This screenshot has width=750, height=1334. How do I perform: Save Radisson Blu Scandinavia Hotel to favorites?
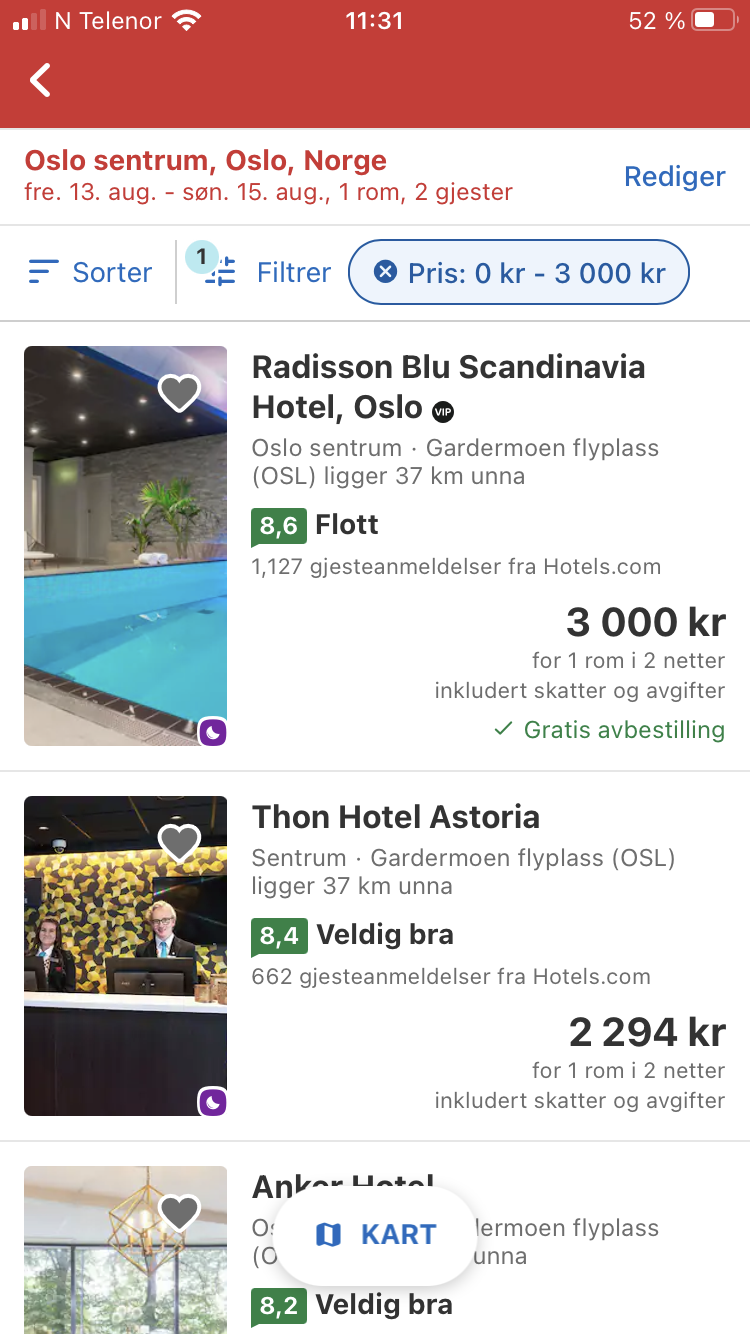pyautogui.click(x=180, y=393)
